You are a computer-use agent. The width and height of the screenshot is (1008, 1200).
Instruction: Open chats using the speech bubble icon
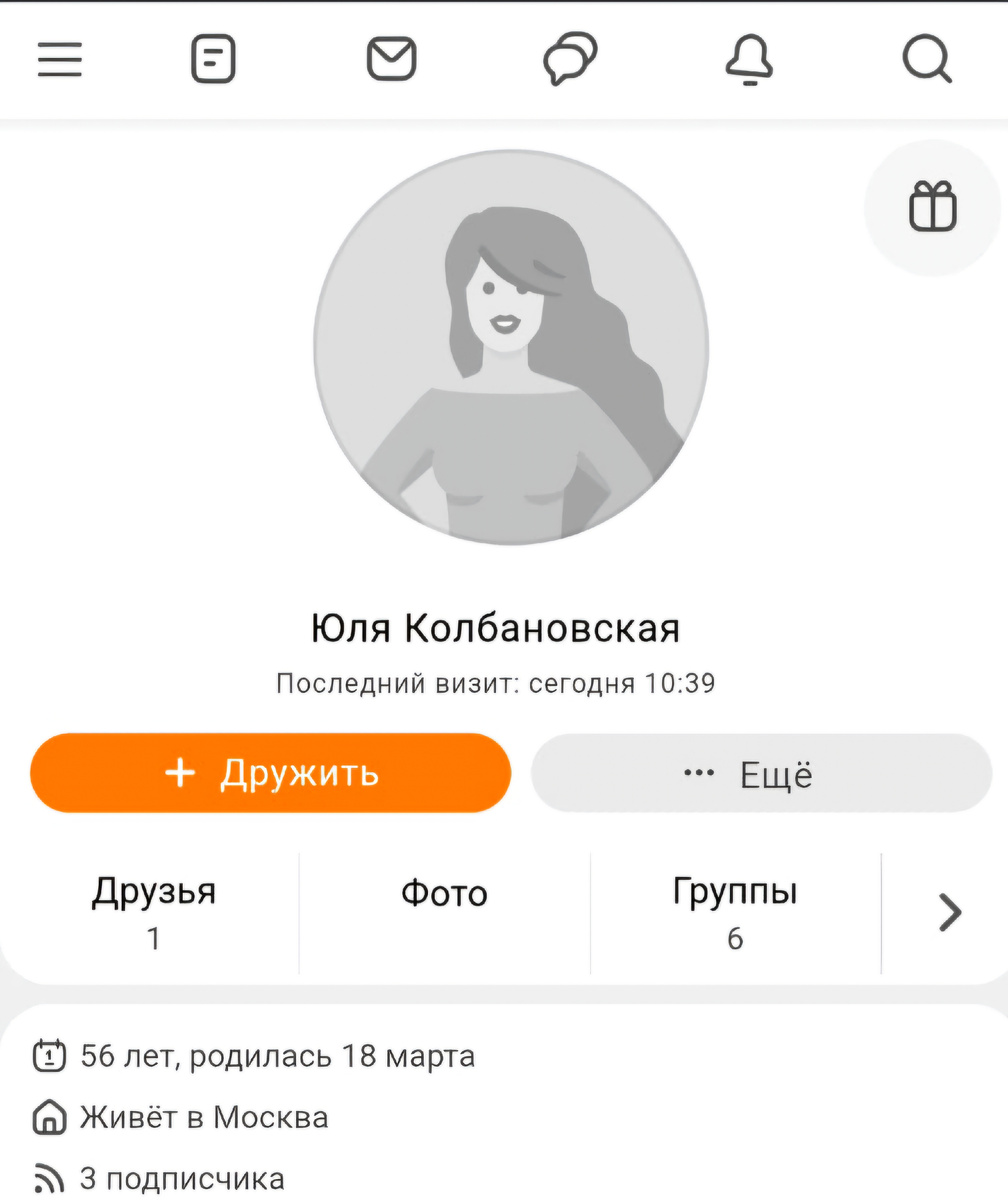click(569, 59)
